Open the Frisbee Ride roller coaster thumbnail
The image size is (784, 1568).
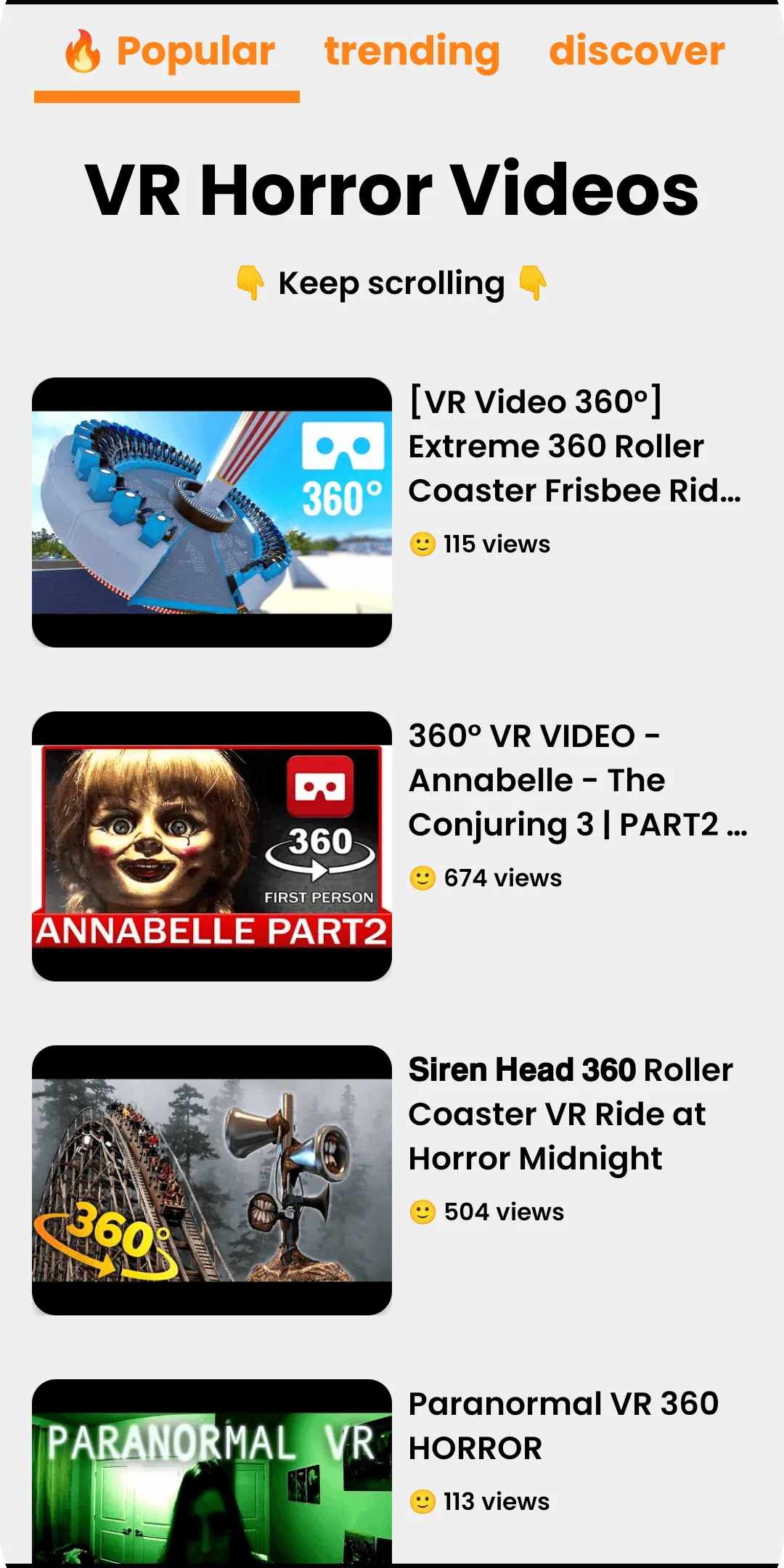pos(212,513)
